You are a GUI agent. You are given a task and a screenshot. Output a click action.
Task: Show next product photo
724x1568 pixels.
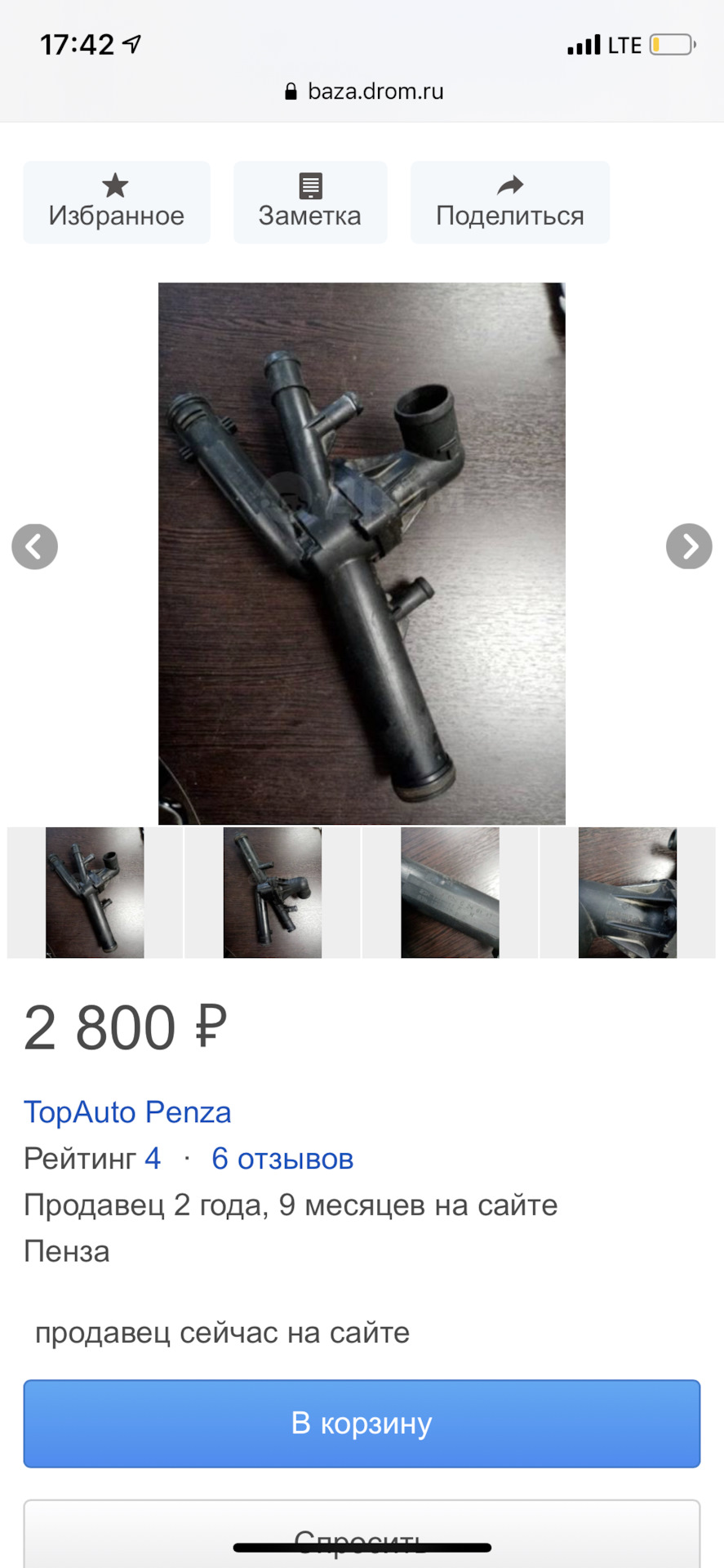coord(689,546)
